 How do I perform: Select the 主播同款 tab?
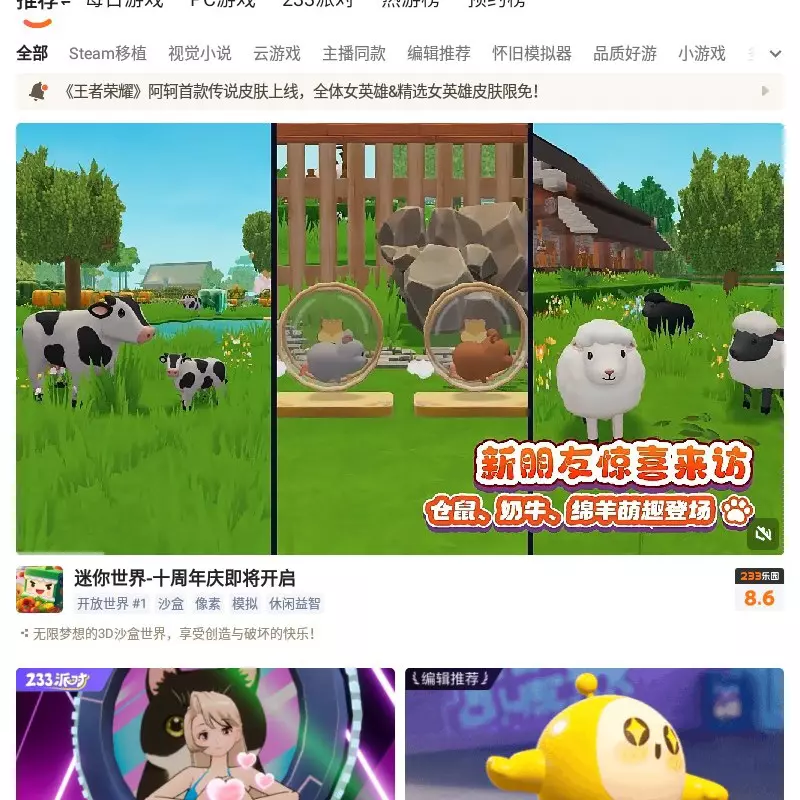pos(354,54)
